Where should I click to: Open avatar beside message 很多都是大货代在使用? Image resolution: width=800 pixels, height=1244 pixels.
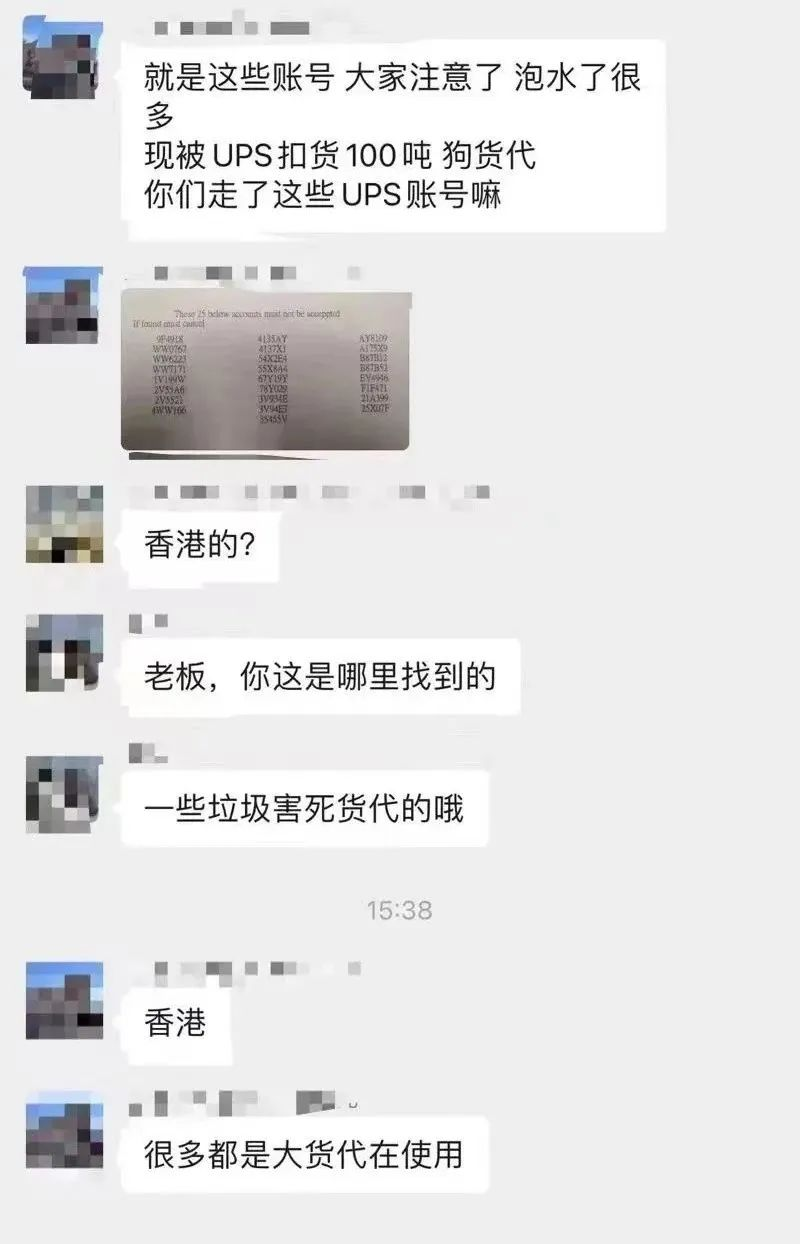pyautogui.click(x=64, y=1129)
